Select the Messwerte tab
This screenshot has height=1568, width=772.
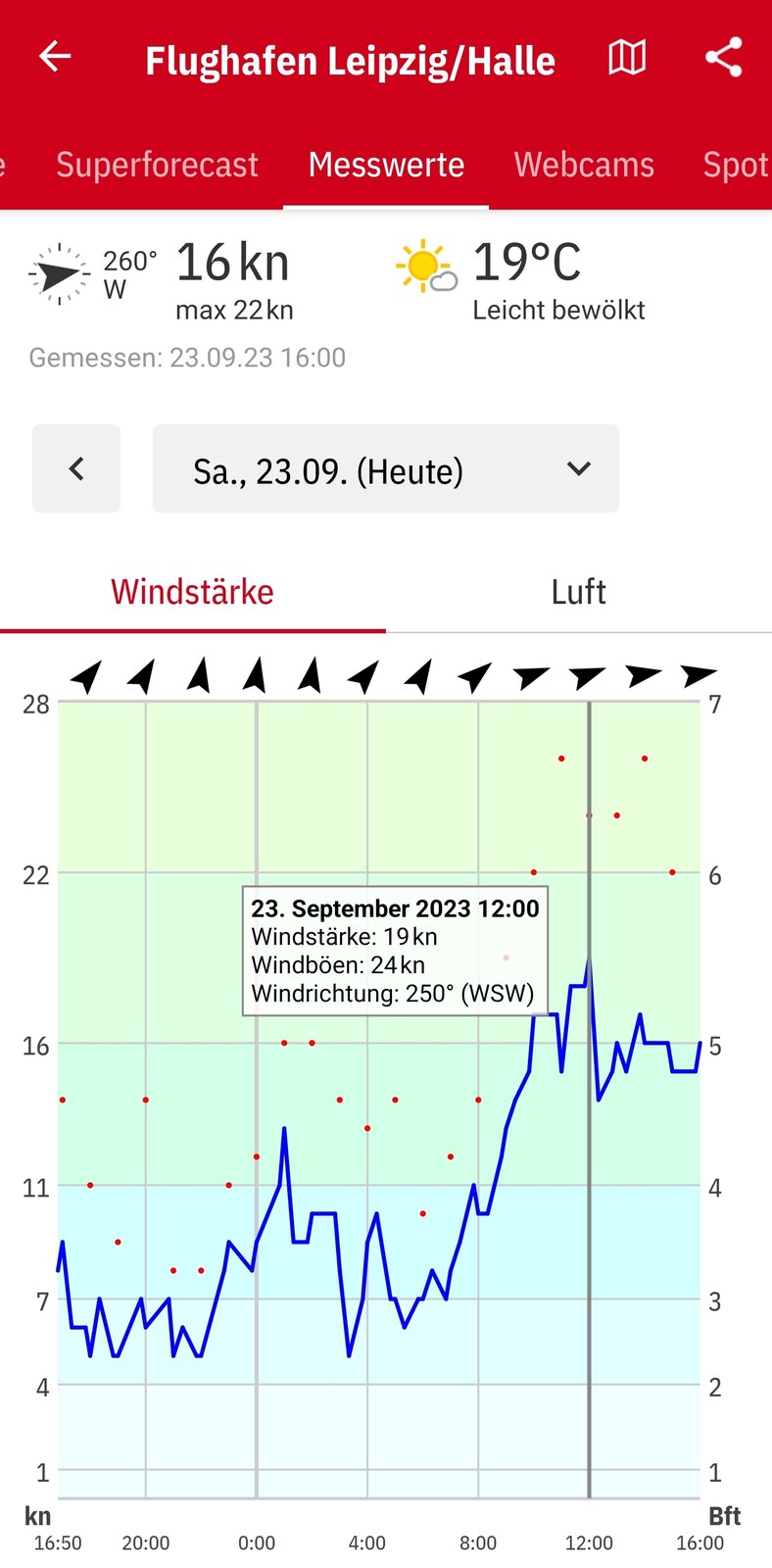click(x=386, y=165)
